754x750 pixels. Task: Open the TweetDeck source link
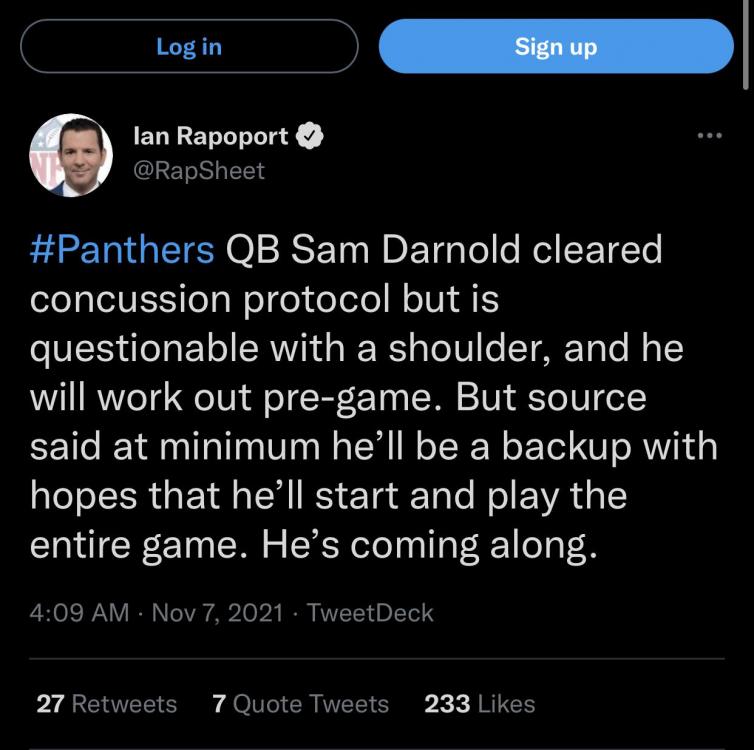point(370,612)
